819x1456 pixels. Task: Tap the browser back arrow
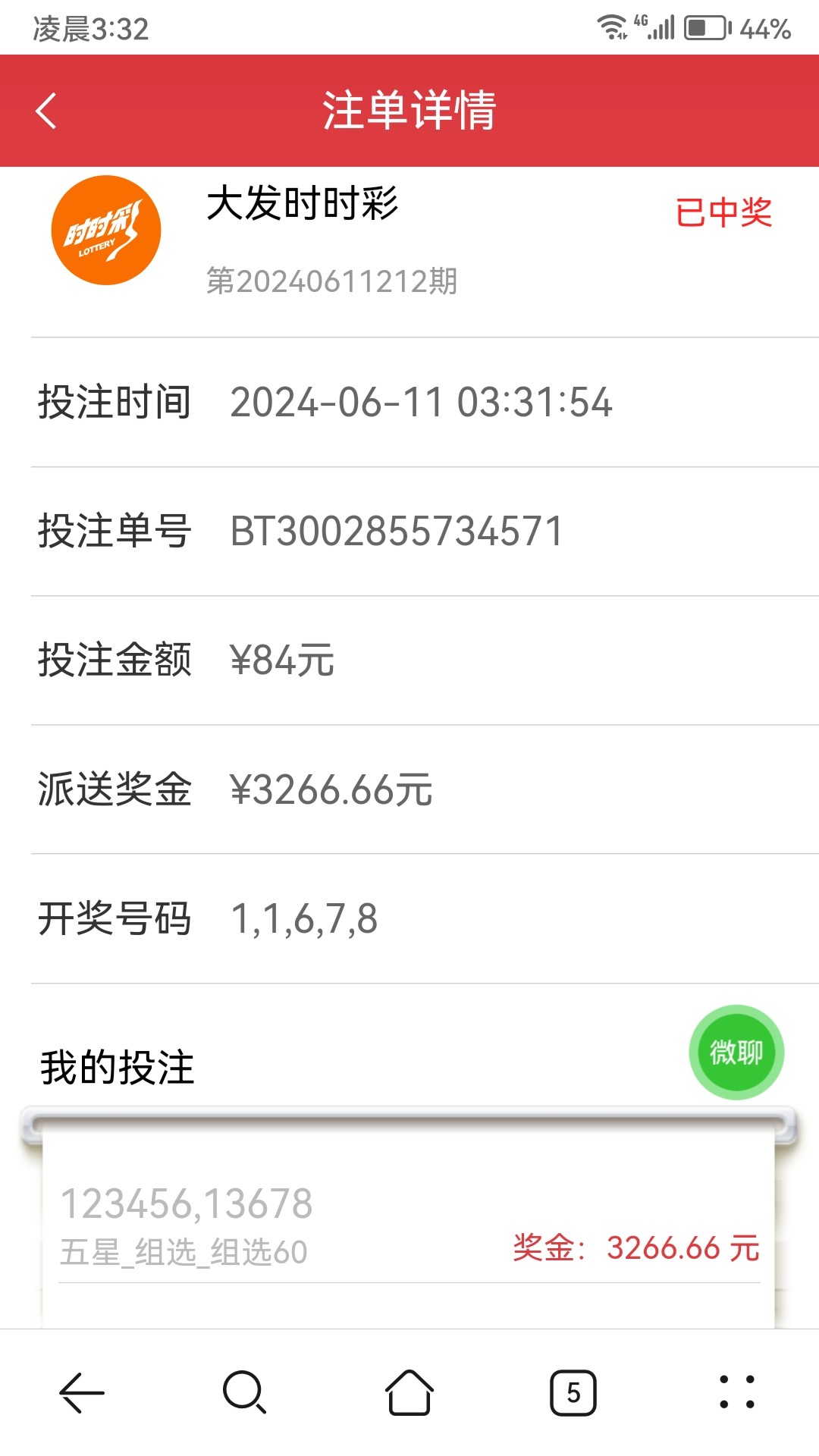pos(81,1393)
